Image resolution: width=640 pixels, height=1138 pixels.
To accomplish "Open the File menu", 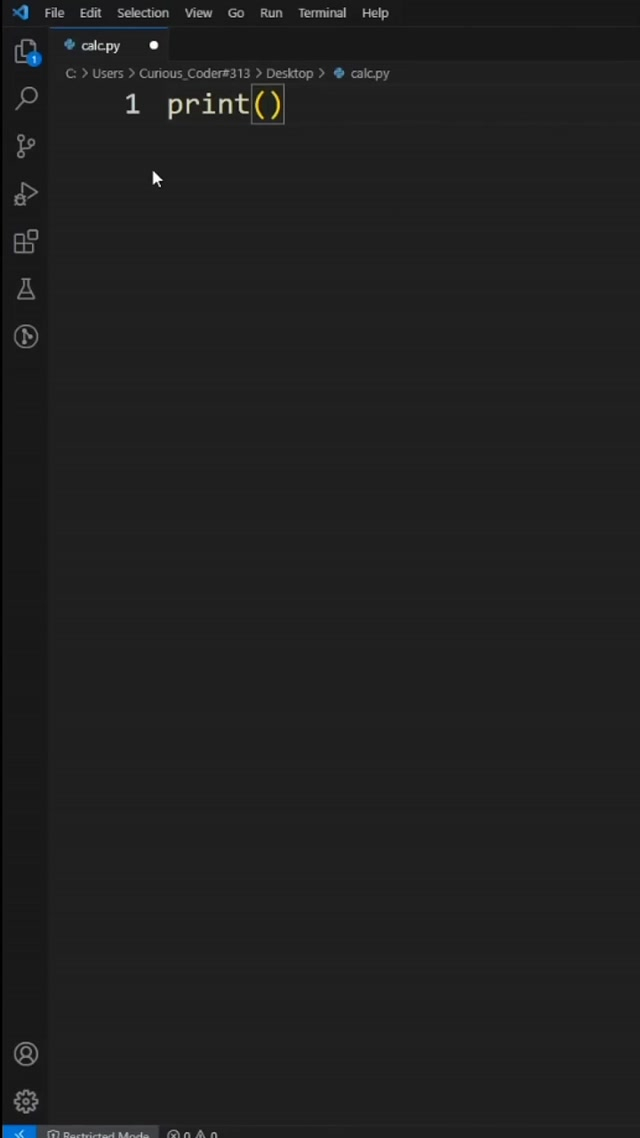I will tap(54, 13).
